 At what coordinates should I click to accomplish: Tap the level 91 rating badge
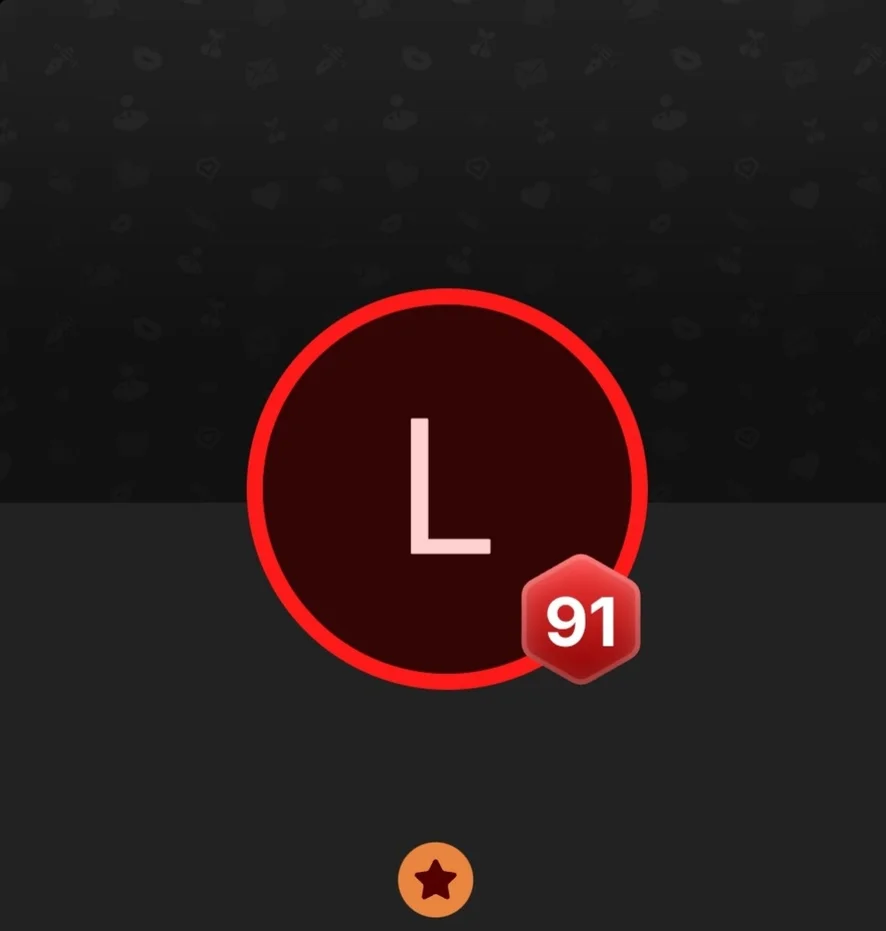pyautogui.click(x=581, y=619)
